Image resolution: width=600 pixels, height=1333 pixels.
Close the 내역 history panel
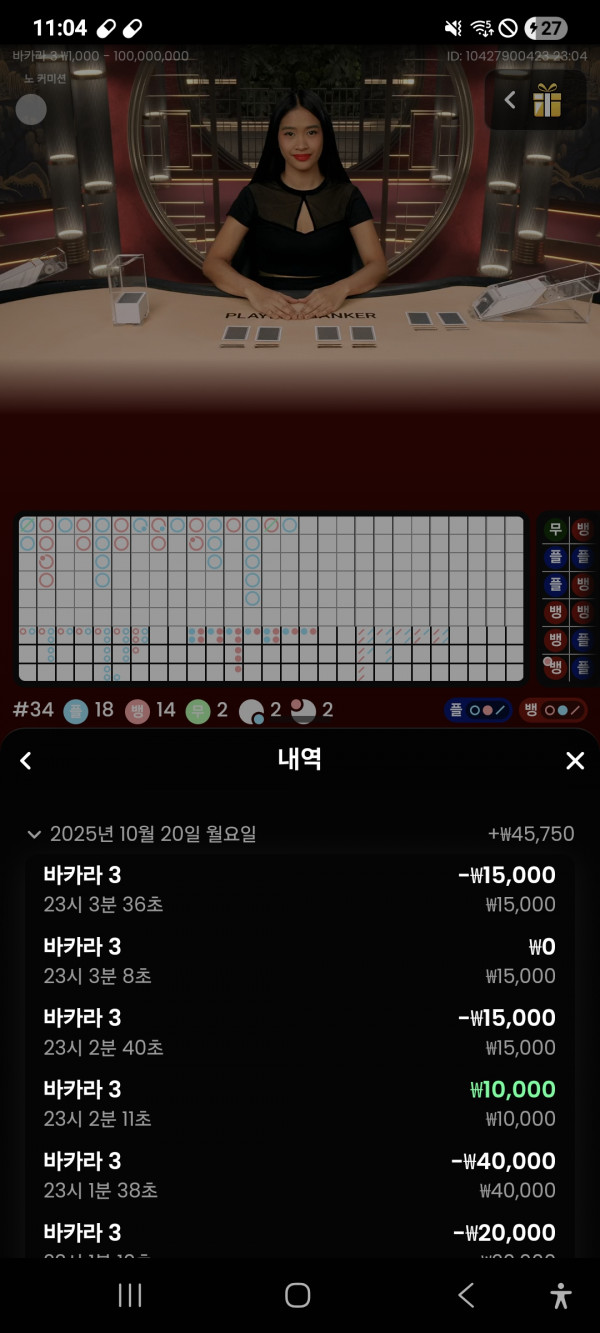575,761
